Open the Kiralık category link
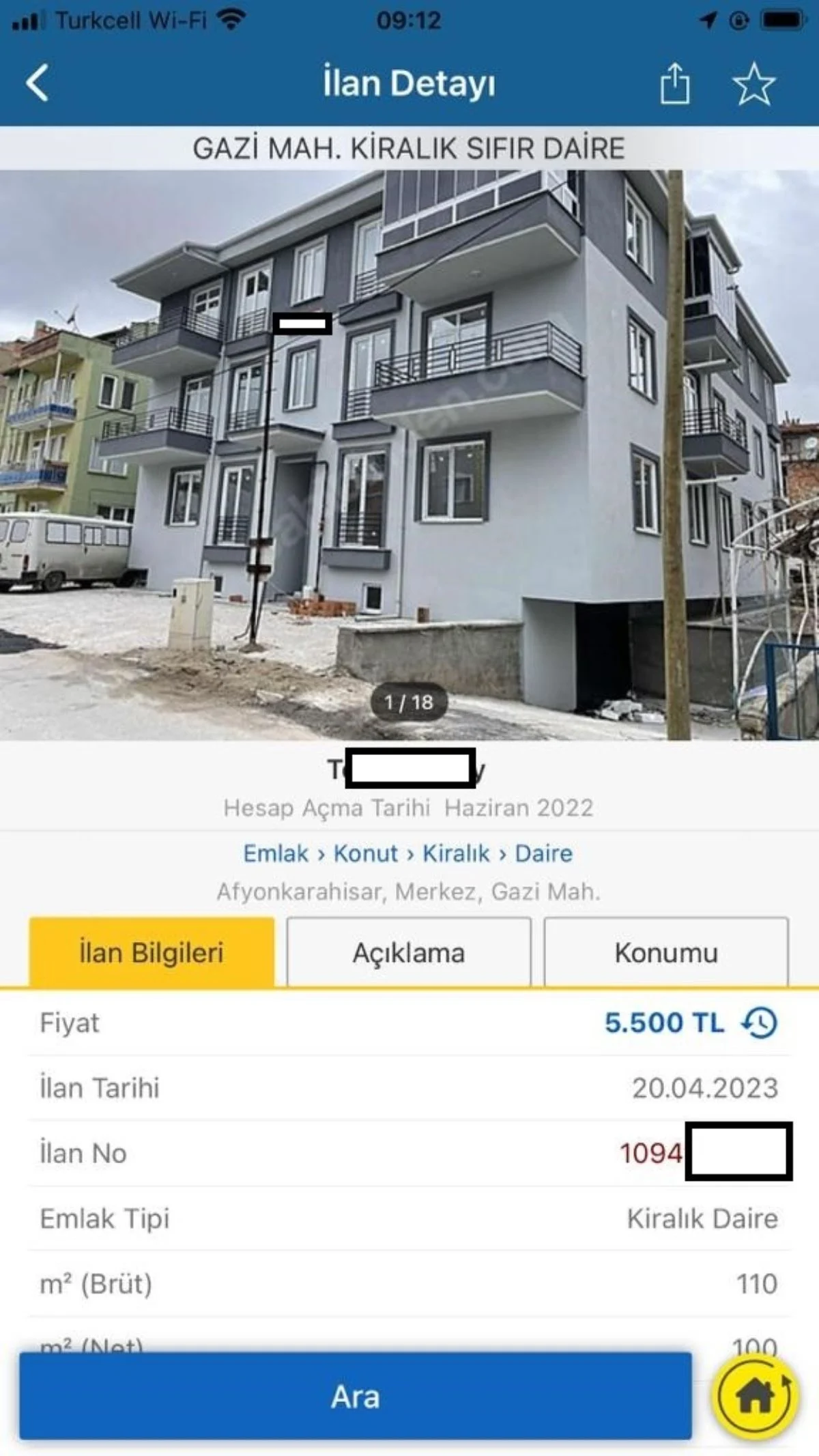 click(456, 853)
